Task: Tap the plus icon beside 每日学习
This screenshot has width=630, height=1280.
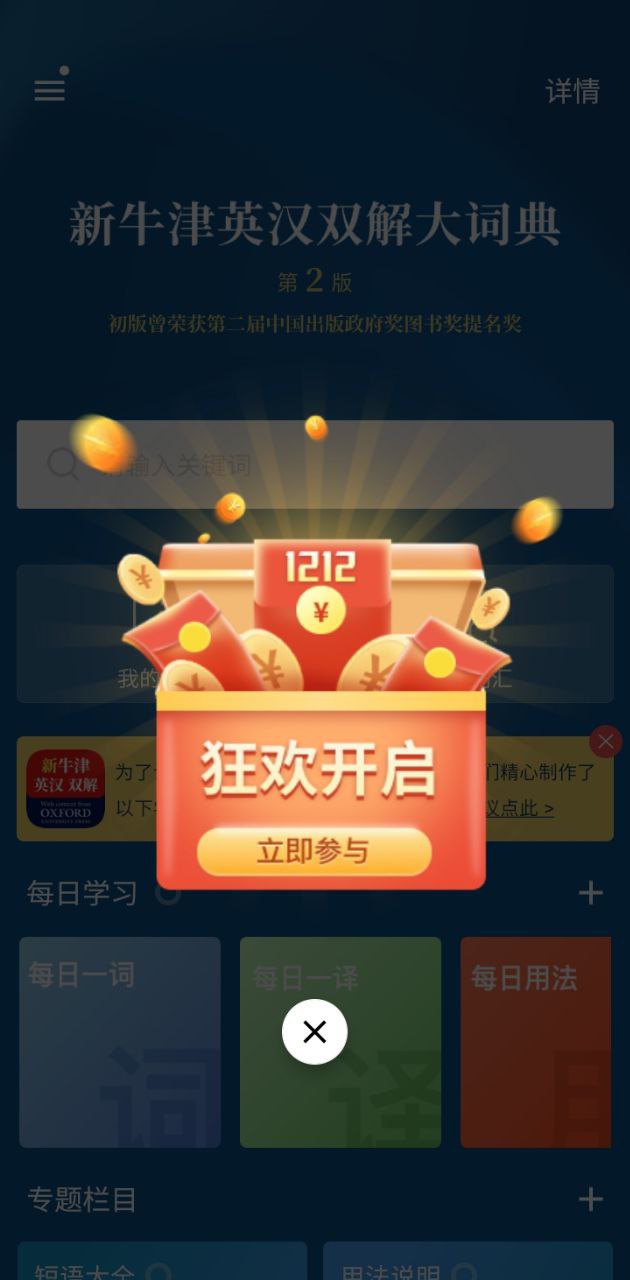Action: click(590, 893)
